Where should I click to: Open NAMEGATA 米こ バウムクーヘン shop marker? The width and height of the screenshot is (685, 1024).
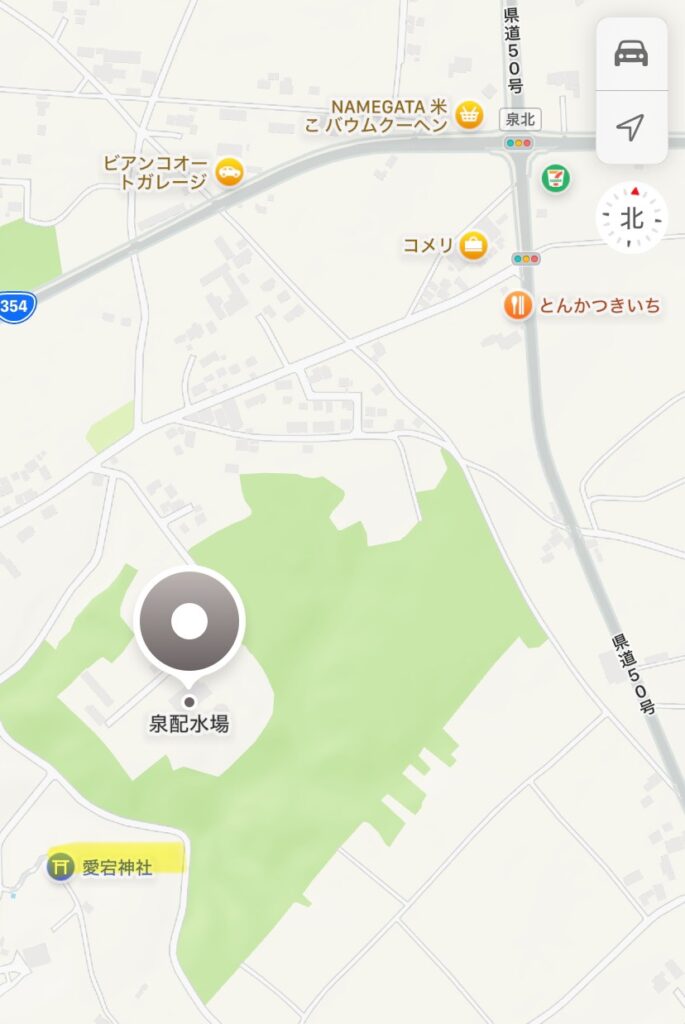pos(467,116)
